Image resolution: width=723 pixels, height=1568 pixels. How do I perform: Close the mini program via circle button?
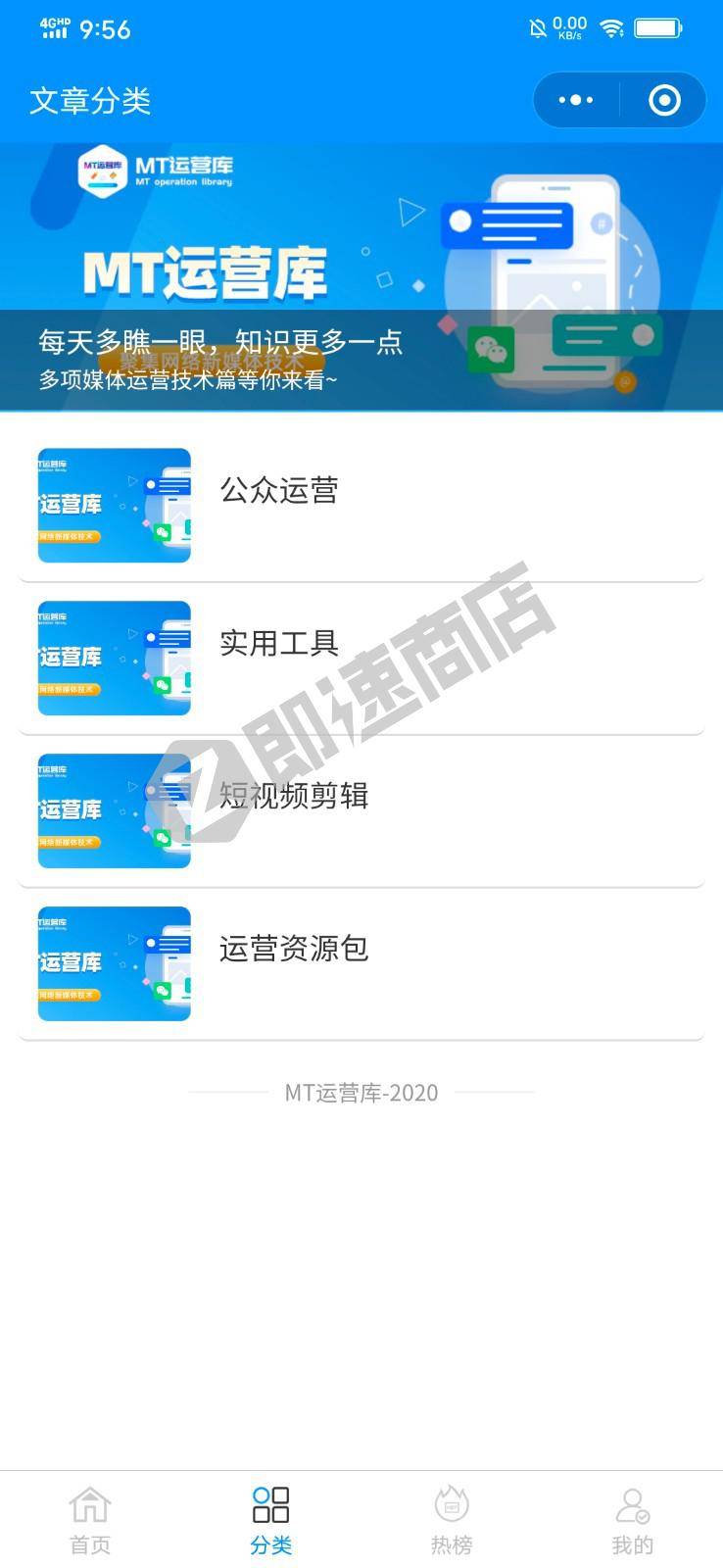coord(664,100)
